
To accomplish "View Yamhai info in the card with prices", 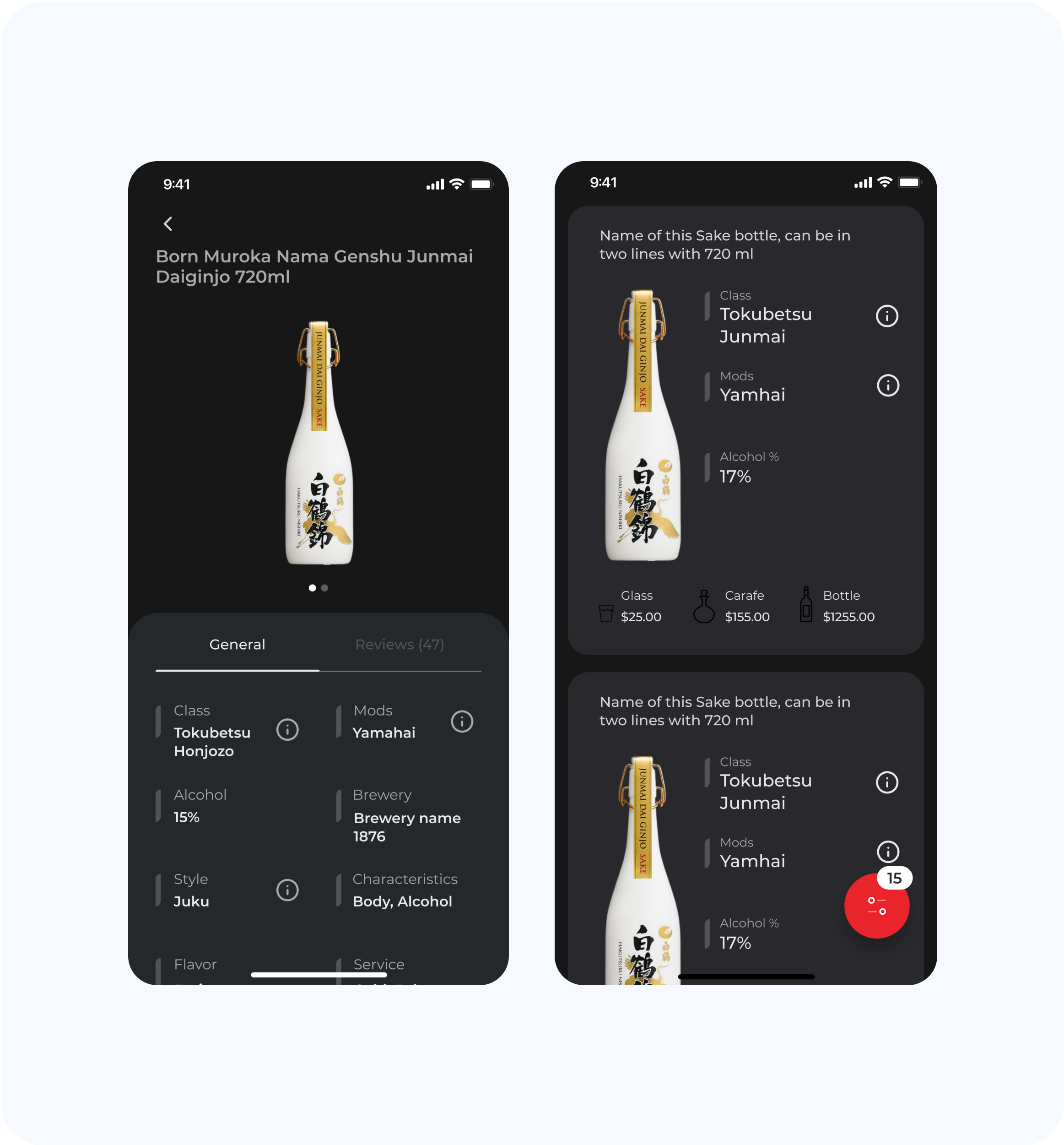I will (x=888, y=385).
